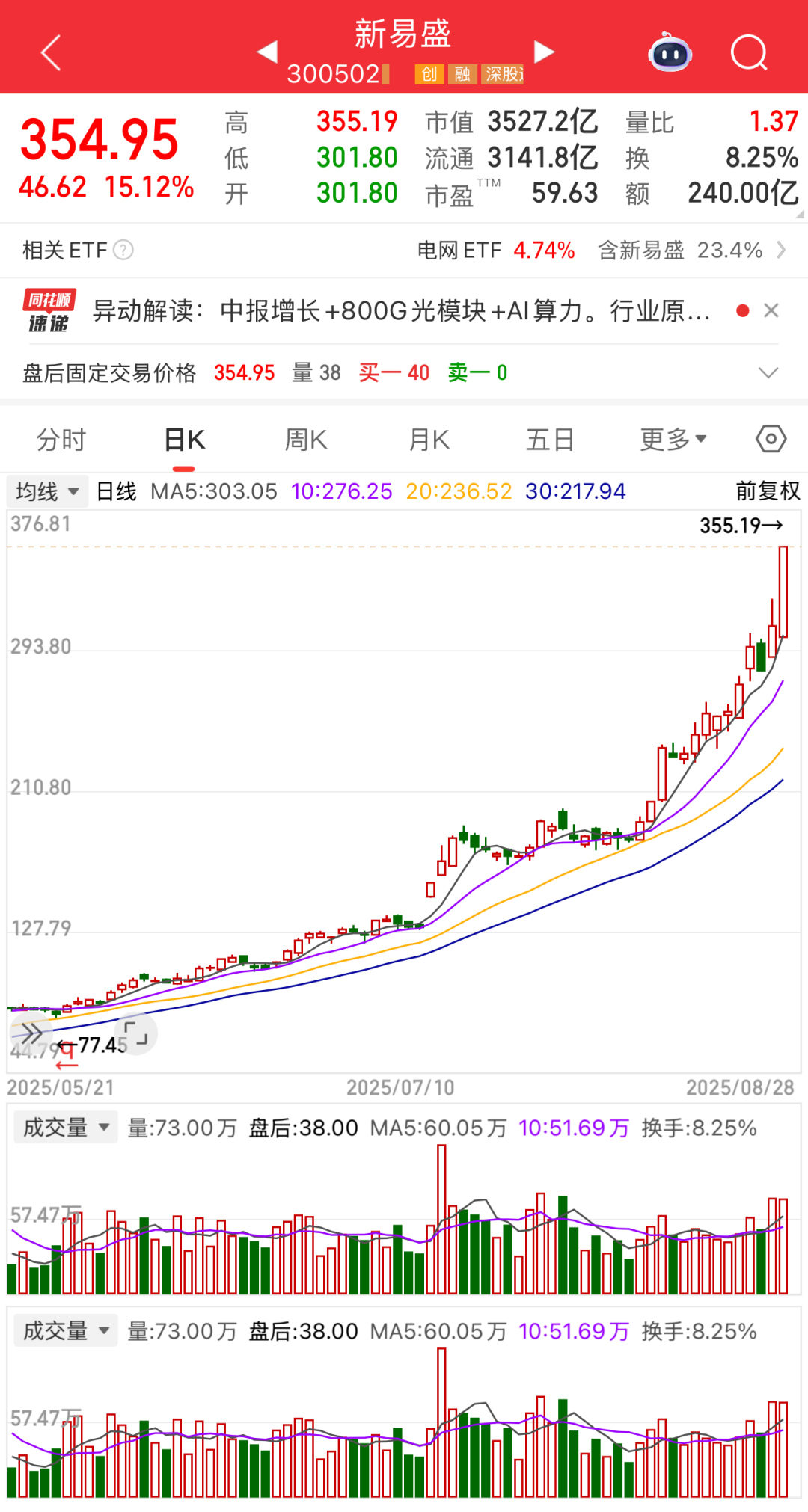Viewport: 808px width, 1512px height.
Task: Open the 更多 chart dropdown
Action: point(673,440)
